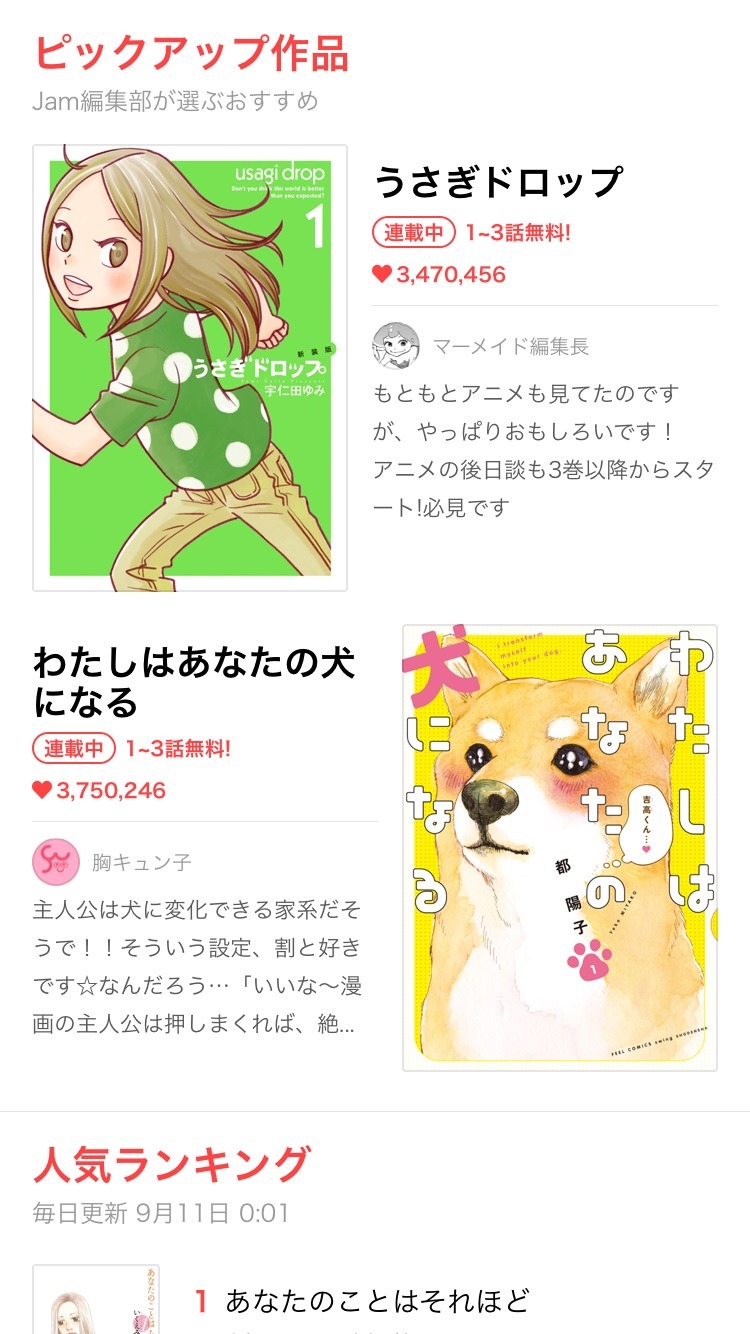Screen dimensions: 750x1334
Task: Open the わたしはあなたの犬になる title
Action: (194, 682)
